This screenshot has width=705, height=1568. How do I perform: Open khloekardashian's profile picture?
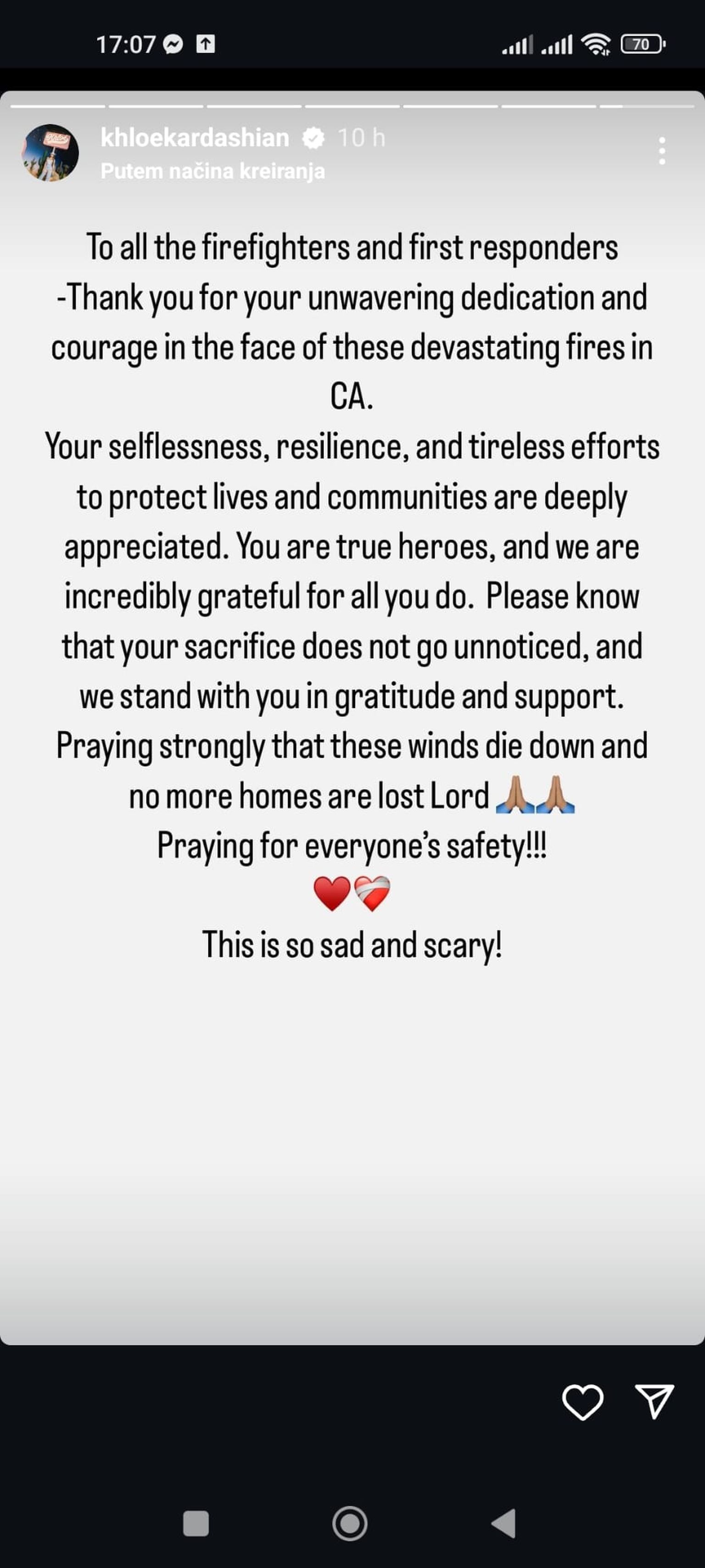50,153
